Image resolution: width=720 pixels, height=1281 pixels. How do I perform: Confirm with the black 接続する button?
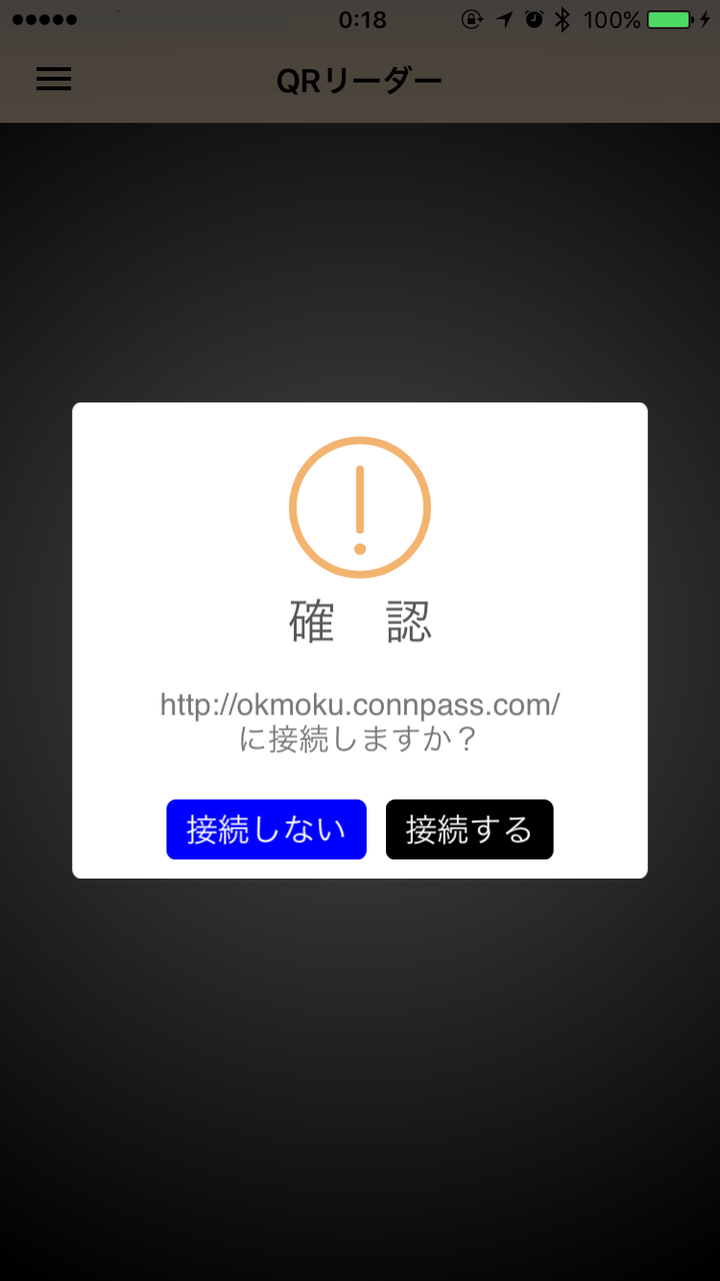click(x=469, y=829)
